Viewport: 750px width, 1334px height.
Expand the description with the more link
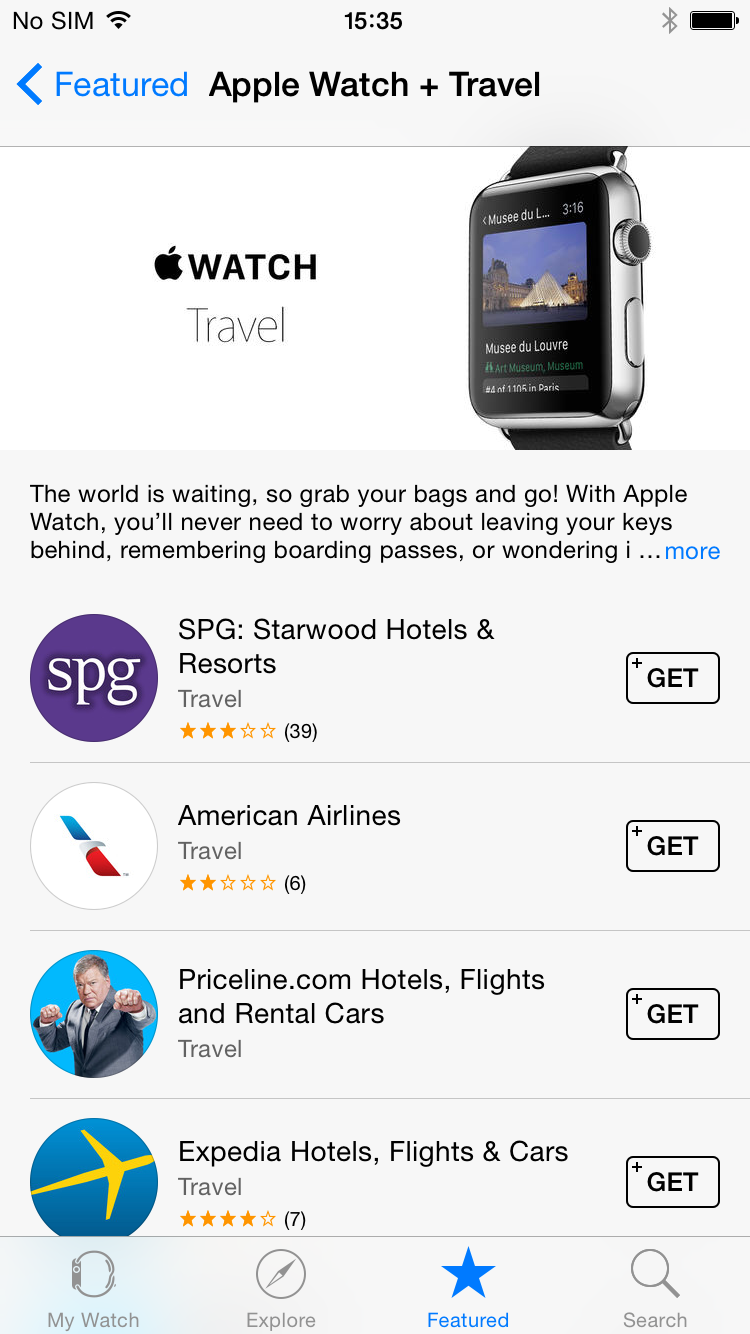[692, 551]
